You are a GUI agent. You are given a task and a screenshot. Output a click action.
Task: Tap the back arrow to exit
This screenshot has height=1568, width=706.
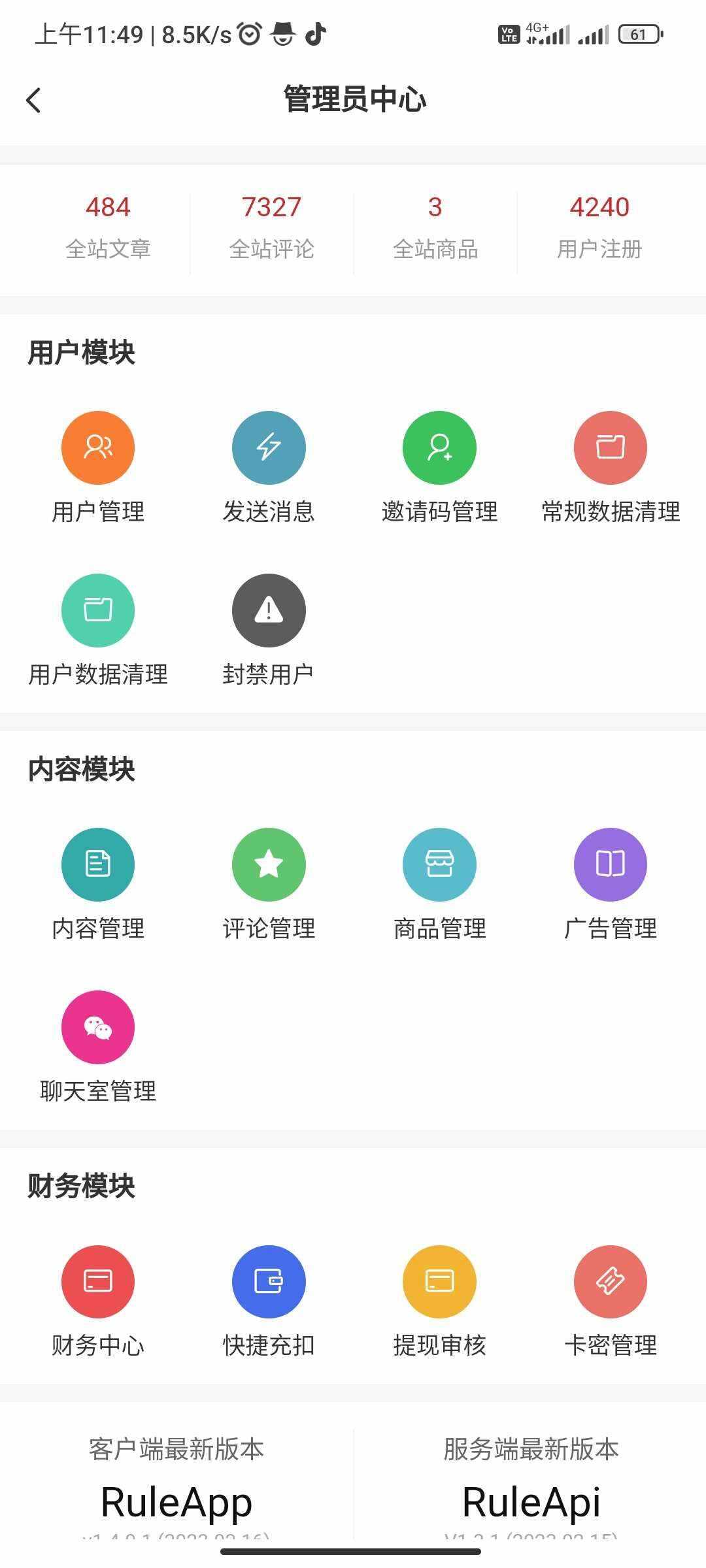(x=33, y=100)
